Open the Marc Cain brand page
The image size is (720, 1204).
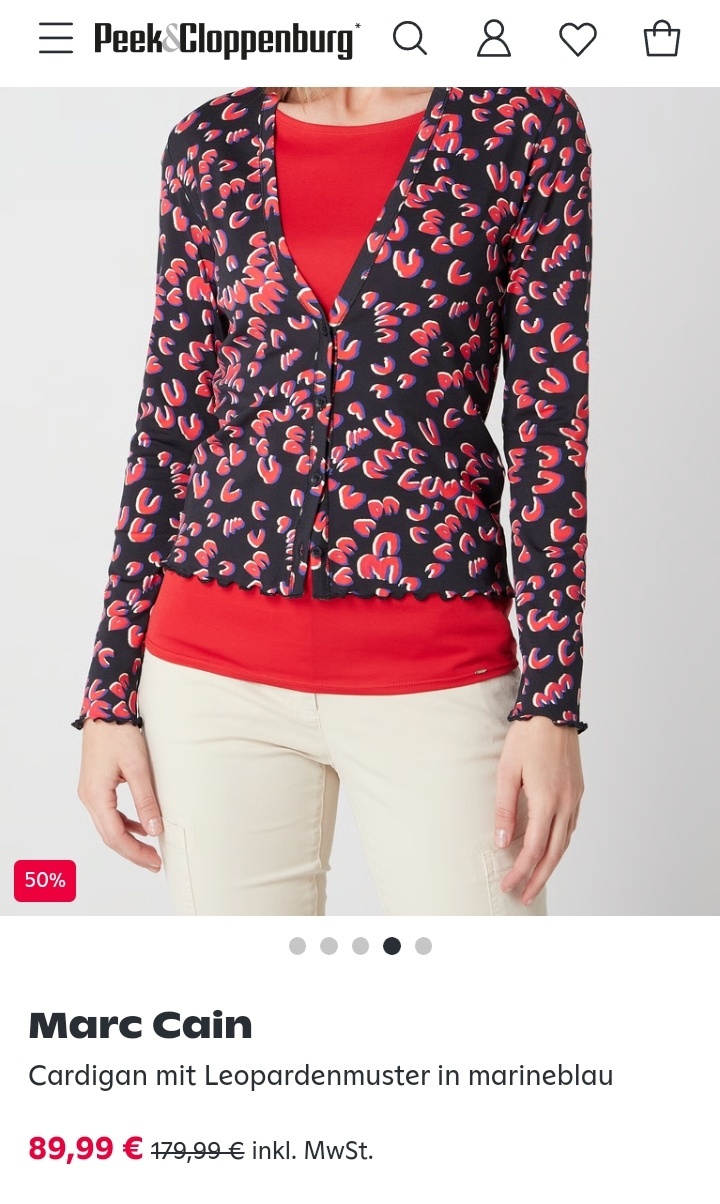(141, 1025)
